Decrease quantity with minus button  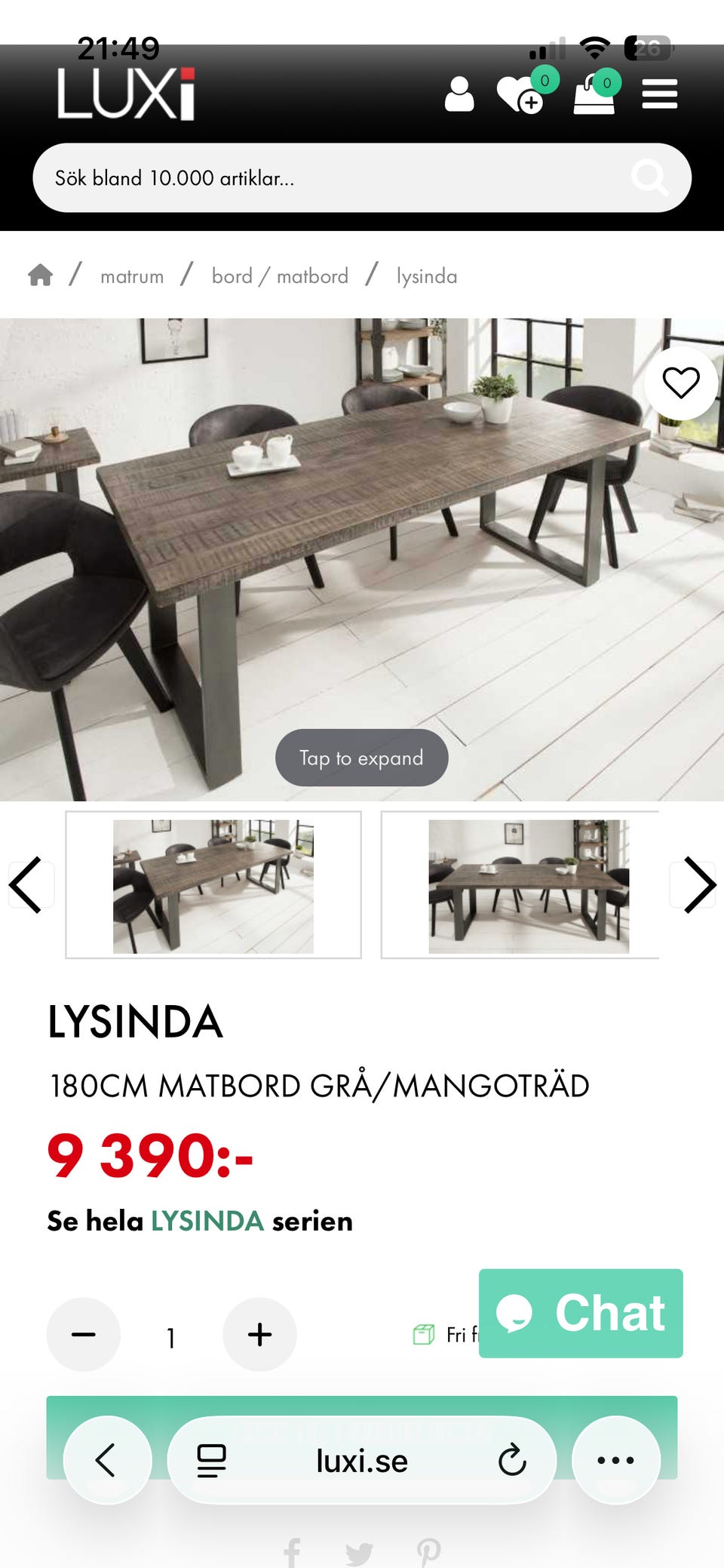coord(84,1334)
